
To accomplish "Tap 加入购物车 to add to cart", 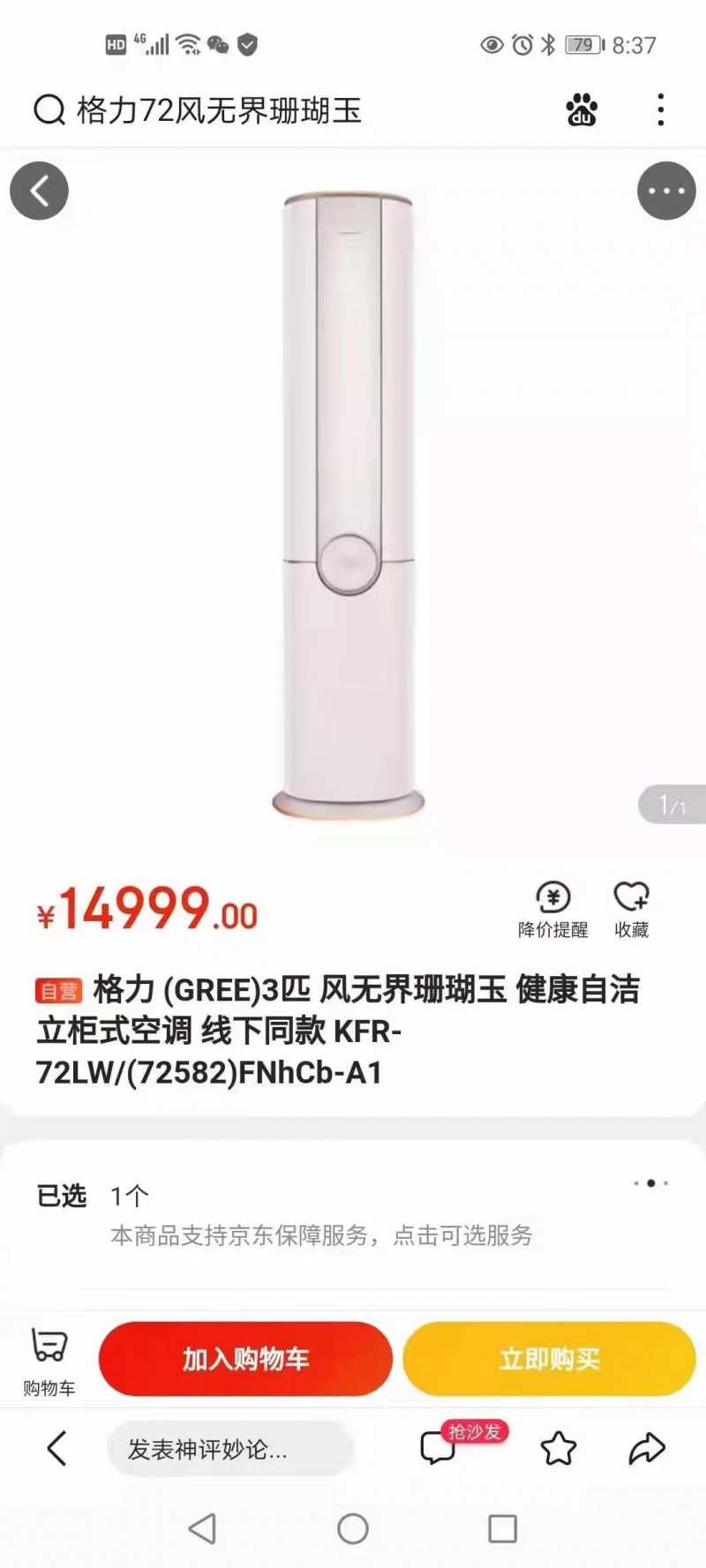I will click(x=245, y=1359).
